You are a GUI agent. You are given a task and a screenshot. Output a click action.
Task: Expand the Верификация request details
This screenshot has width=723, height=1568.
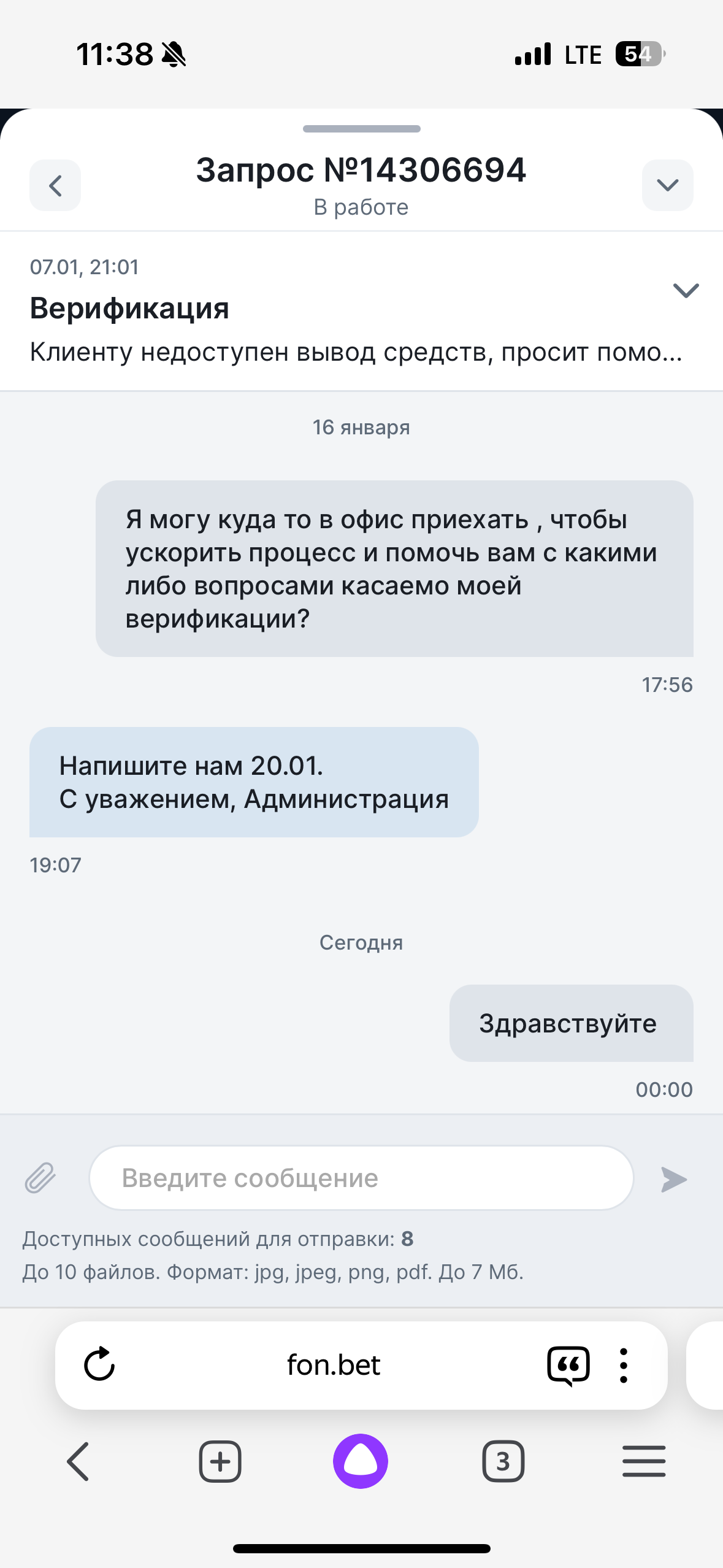[686, 290]
